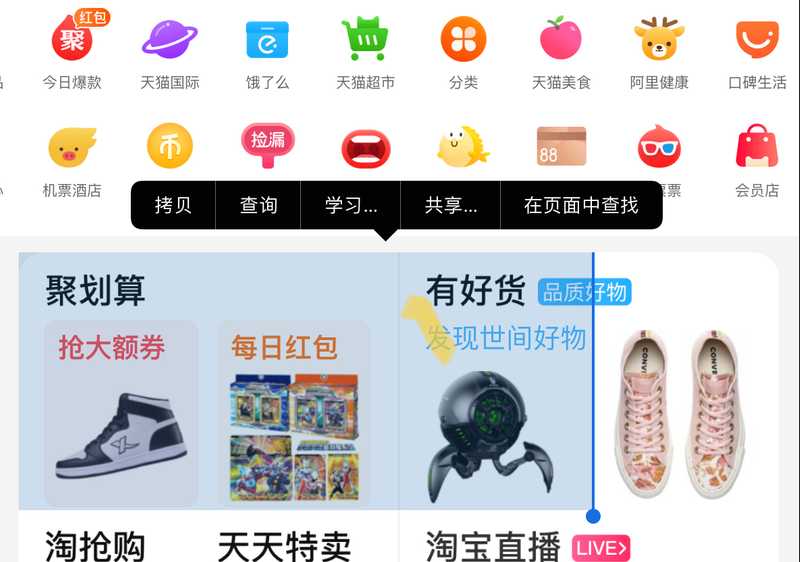Choose 学习... in the selection menu

click(x=350, y=205)
